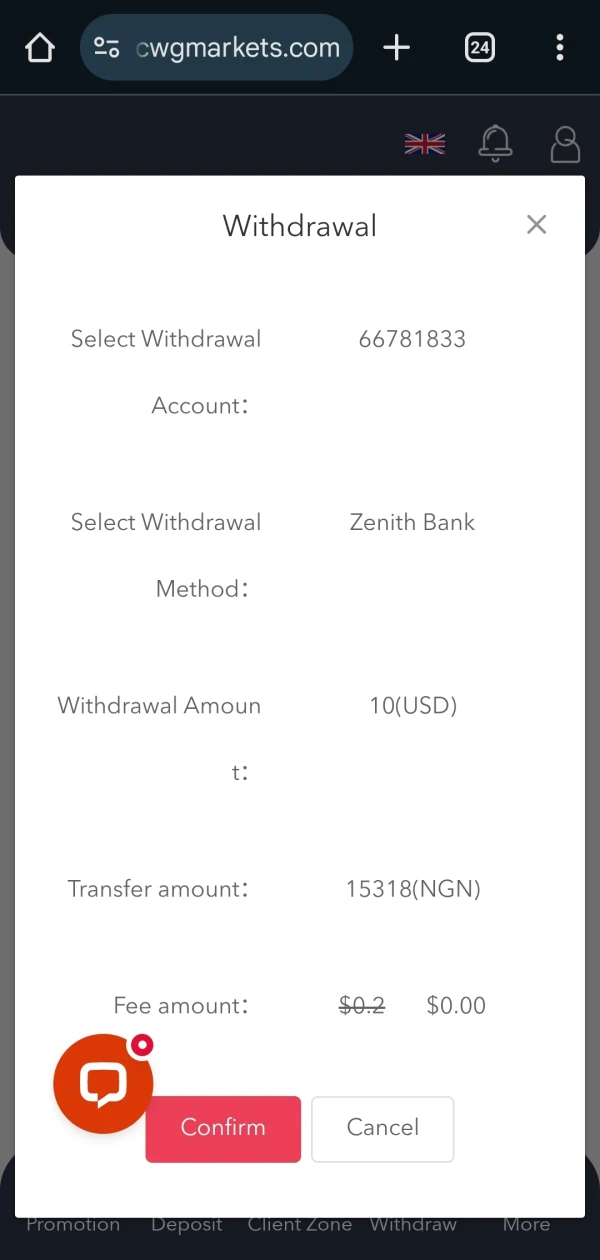Viewport: 600px width, 1260px height.
Task: Open the browser overflow menu
Action: click(559, 47)
